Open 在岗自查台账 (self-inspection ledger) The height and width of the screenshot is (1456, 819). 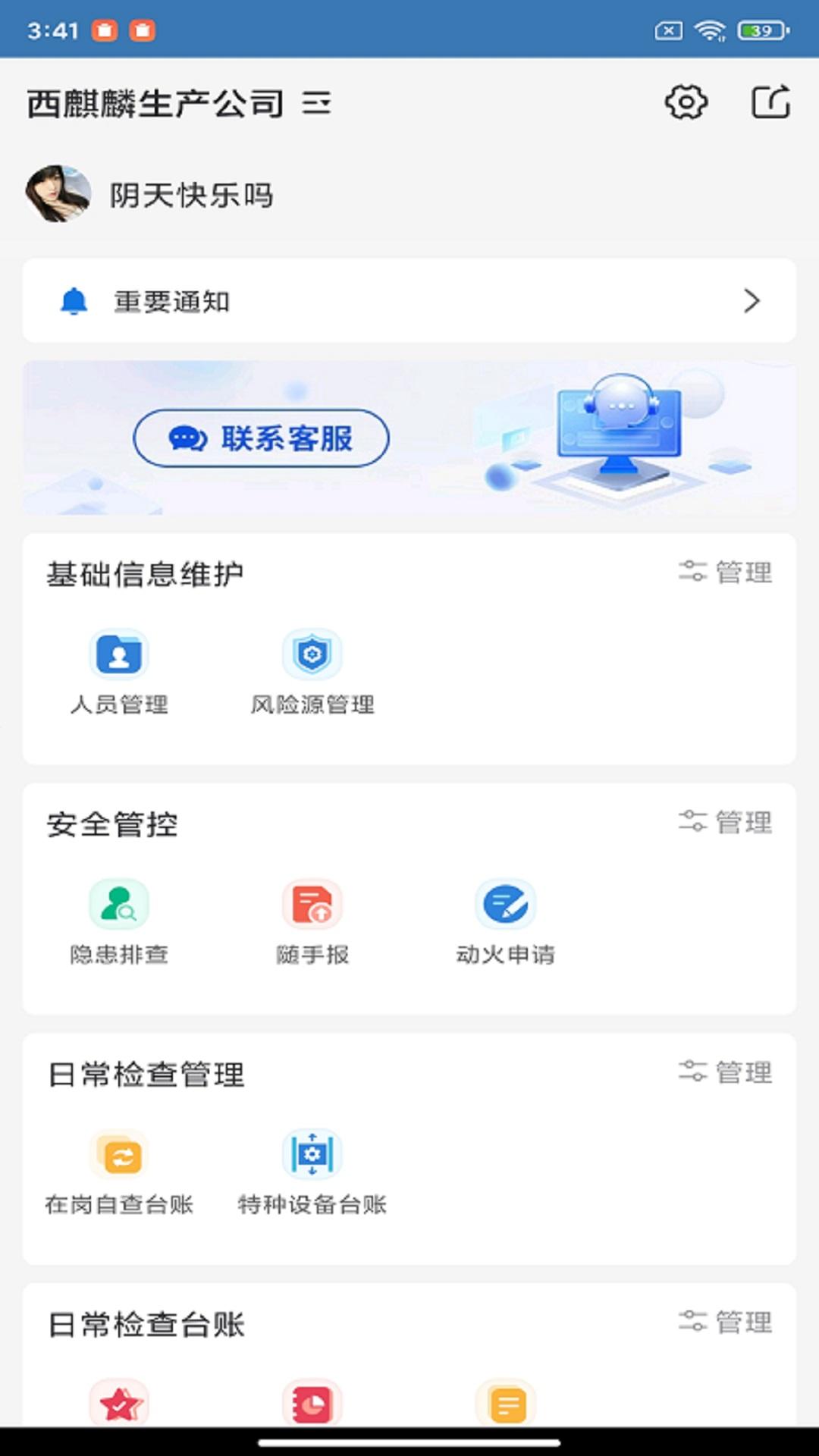[120, 1168]
